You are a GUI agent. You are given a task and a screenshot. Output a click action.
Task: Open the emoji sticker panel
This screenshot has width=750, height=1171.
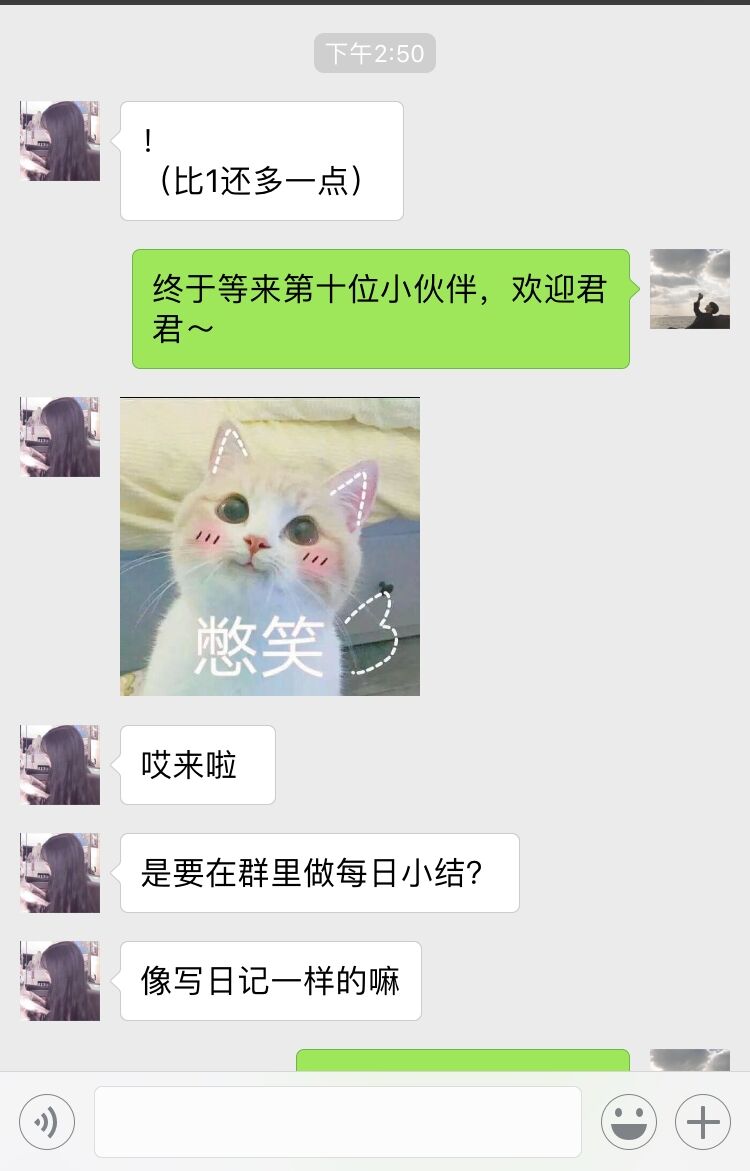click(628, 1122)
